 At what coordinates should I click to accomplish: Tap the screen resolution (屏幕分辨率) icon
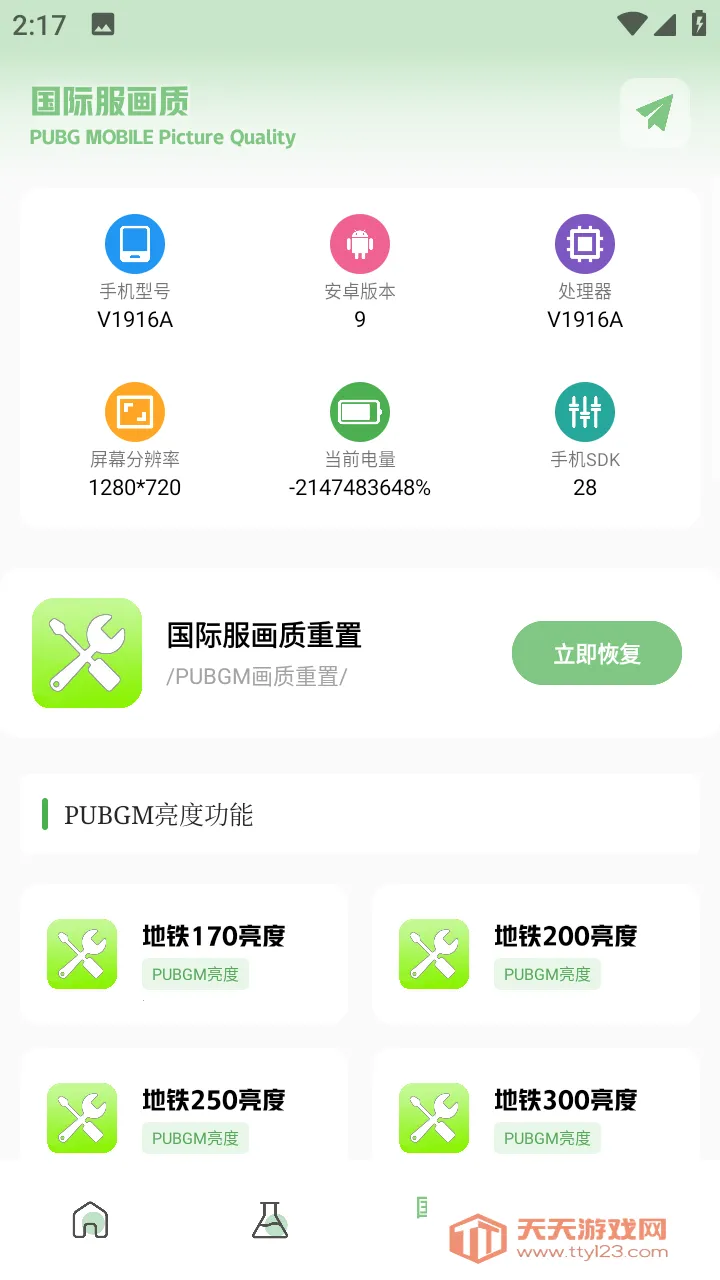135,411
